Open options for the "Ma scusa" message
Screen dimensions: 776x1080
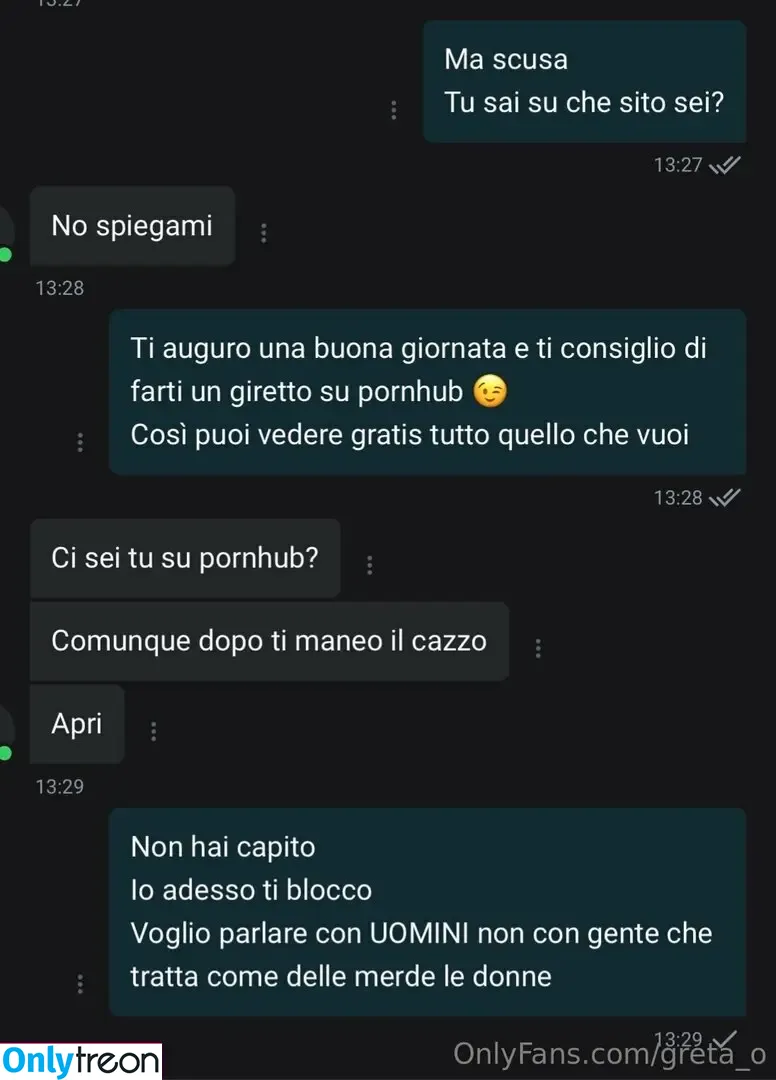(x=394, y=110)
